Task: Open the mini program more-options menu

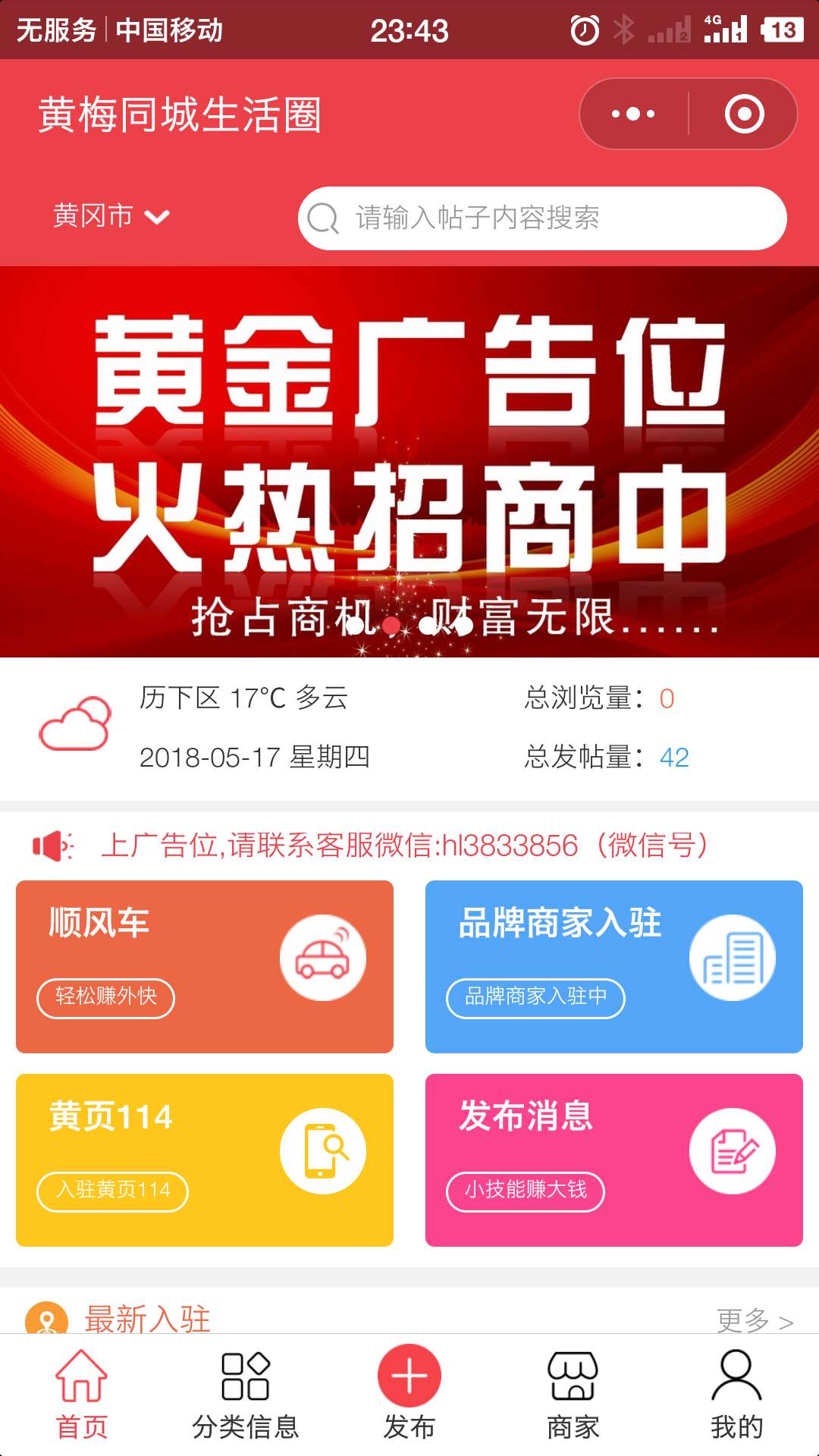Action: pyautogui.click(x=633, y=114)
